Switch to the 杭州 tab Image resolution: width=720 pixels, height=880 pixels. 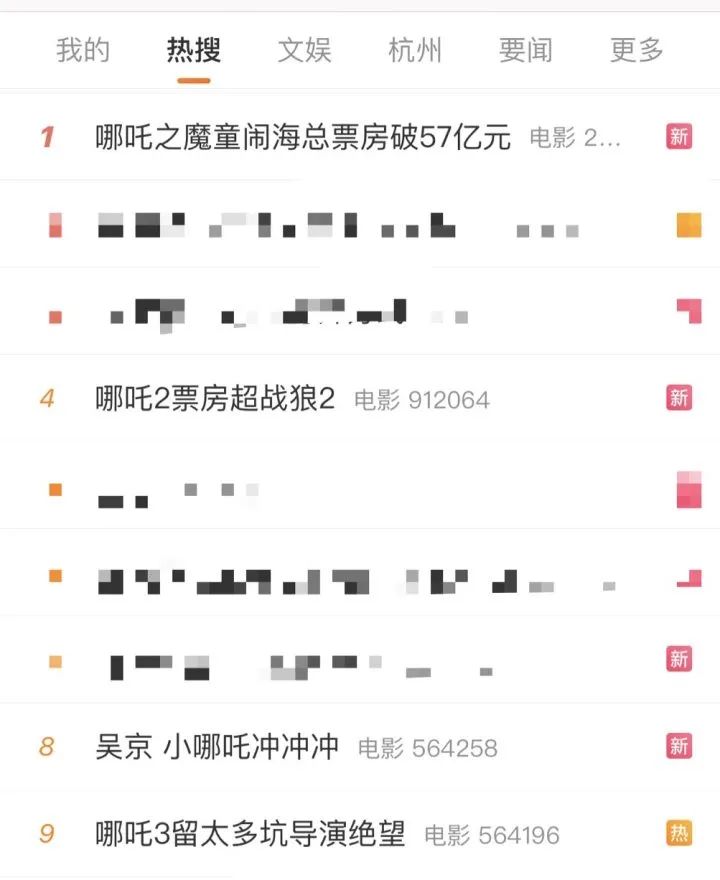[415, 50]
